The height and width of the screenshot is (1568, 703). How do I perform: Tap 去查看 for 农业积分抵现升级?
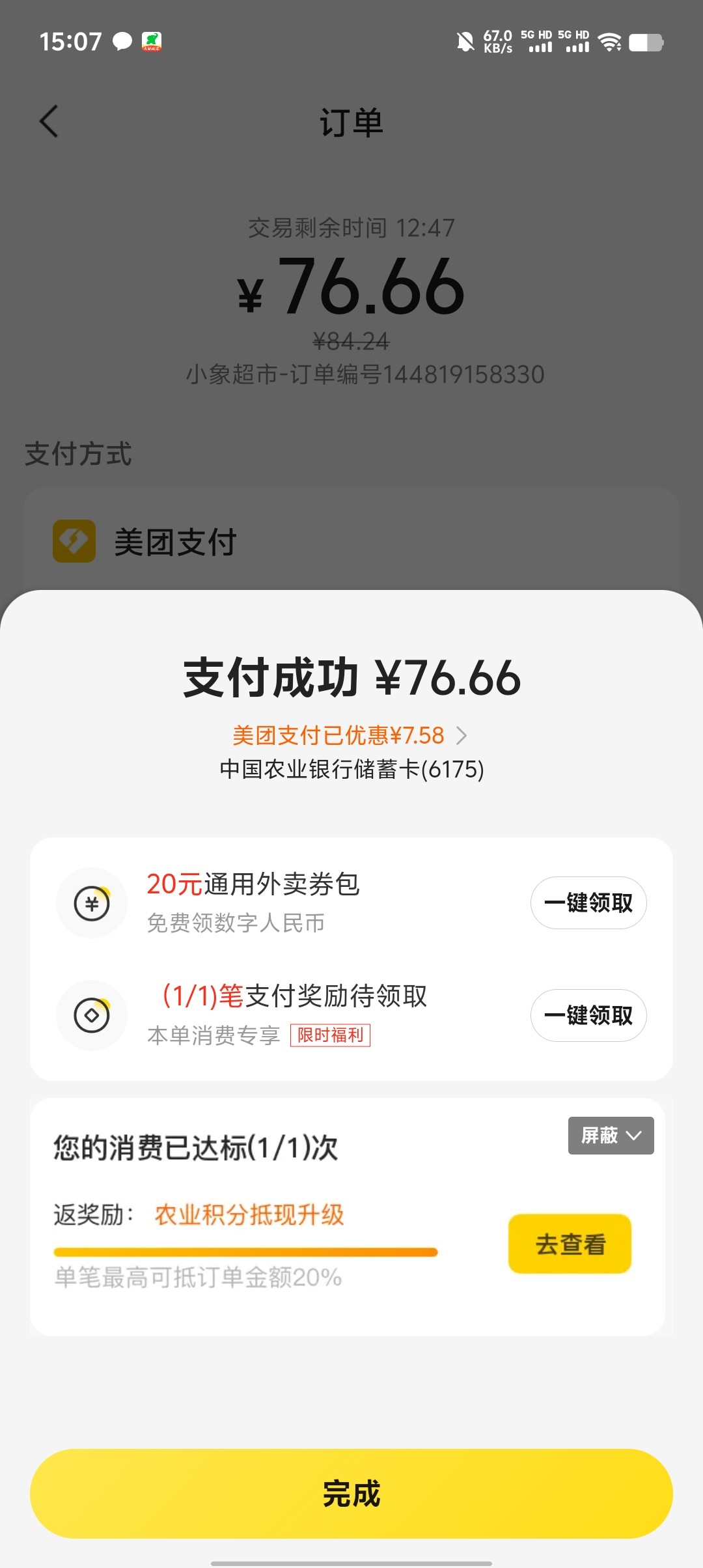570,1244
